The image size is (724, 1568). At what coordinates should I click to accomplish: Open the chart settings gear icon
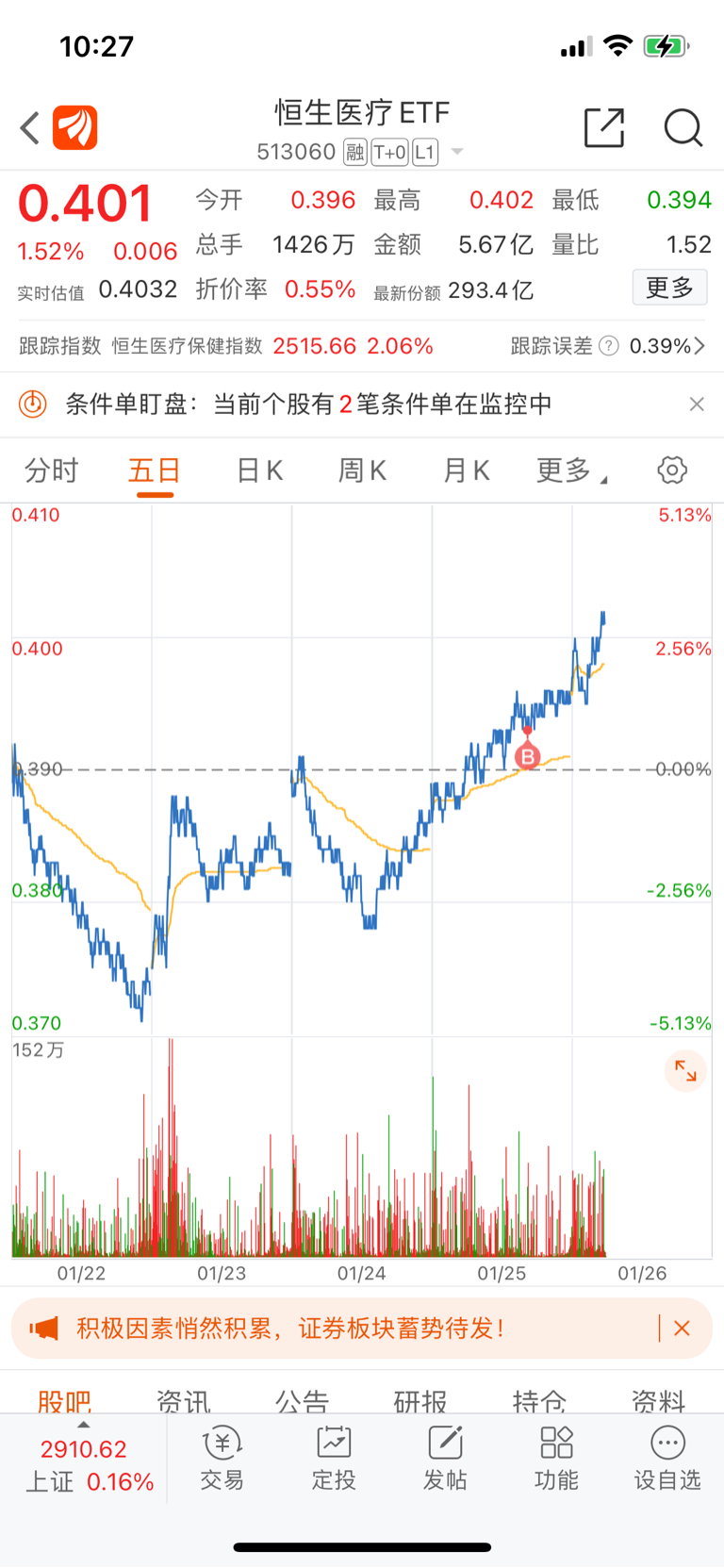(671, 469)
